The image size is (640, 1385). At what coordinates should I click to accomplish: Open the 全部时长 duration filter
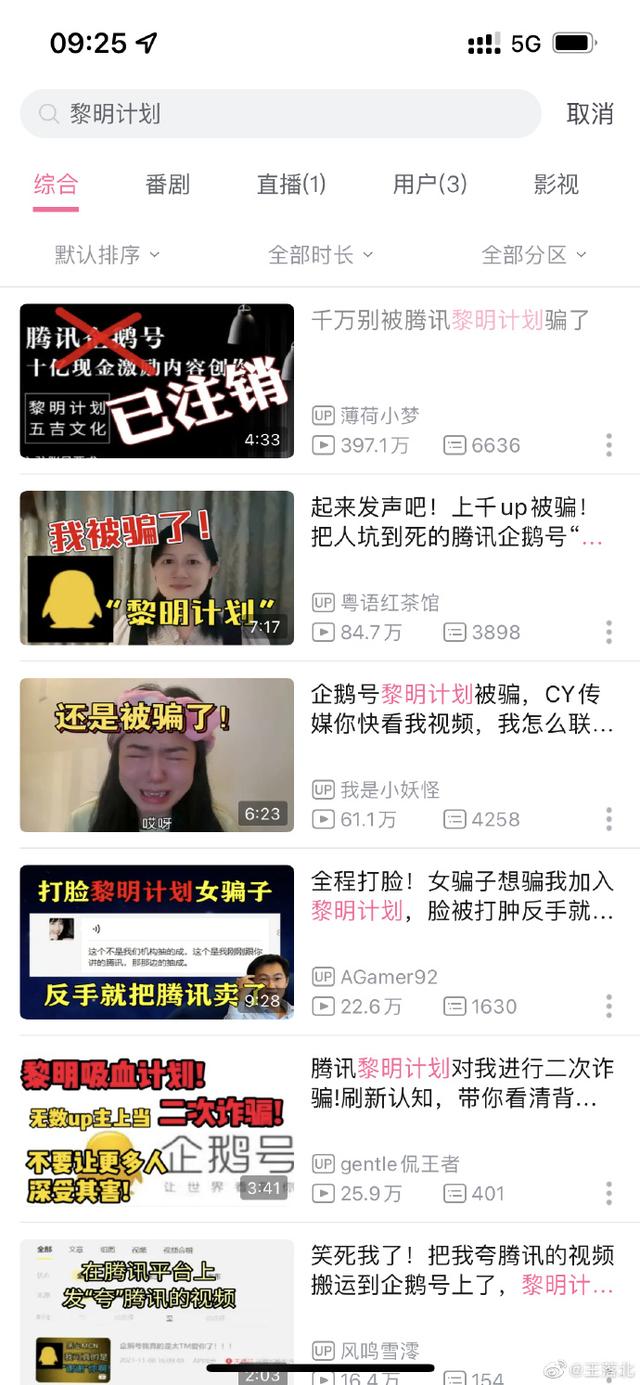point(320,255)
